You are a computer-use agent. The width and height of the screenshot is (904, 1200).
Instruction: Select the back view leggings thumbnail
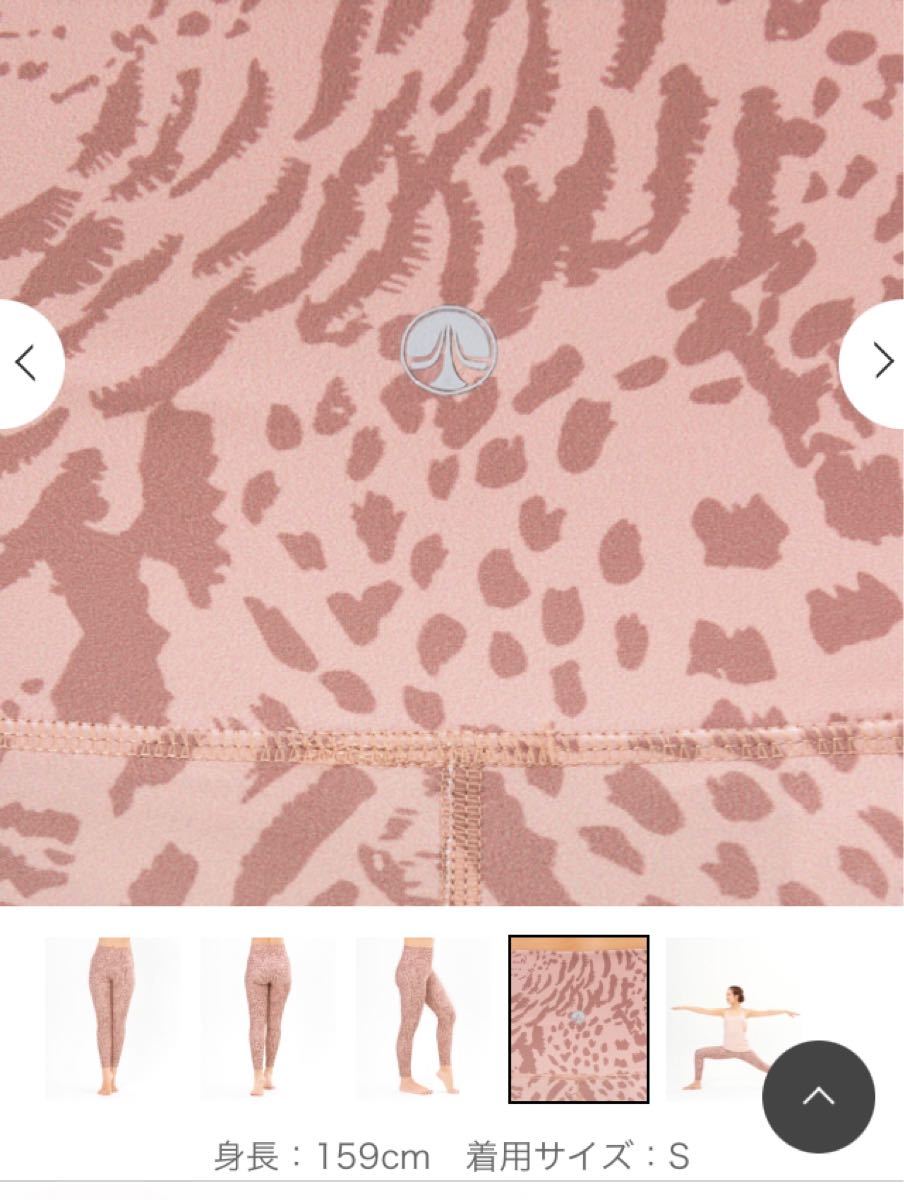click(267, 1018)
